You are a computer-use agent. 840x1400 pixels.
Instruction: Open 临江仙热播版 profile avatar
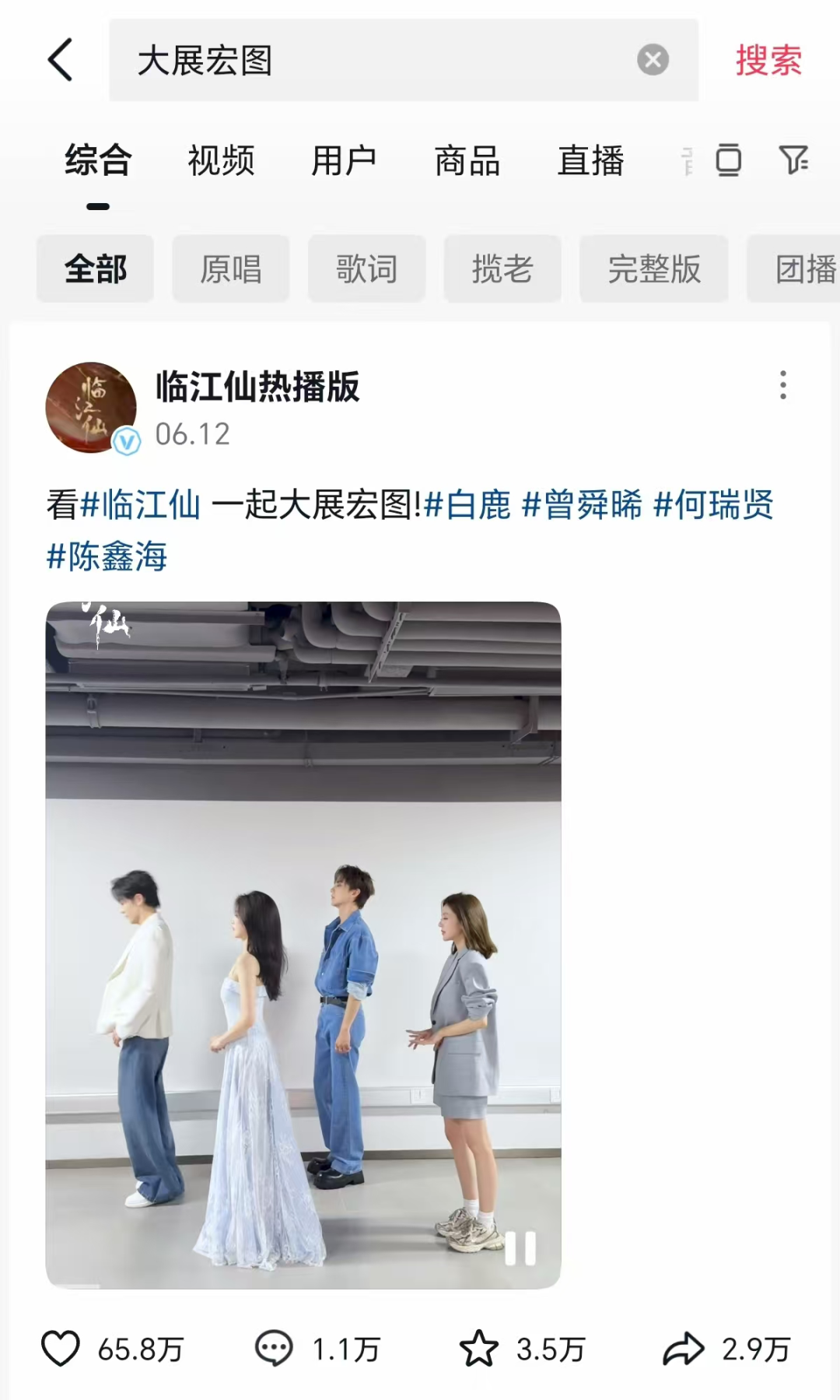point(91,407)
